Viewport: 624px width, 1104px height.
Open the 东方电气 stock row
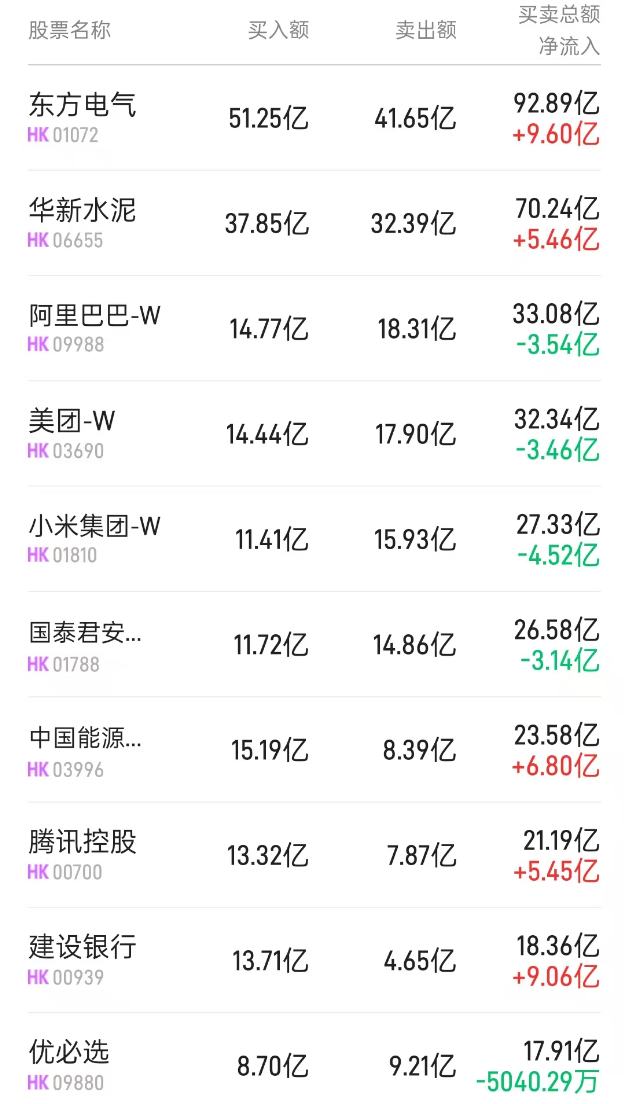[x=314, y=118]
